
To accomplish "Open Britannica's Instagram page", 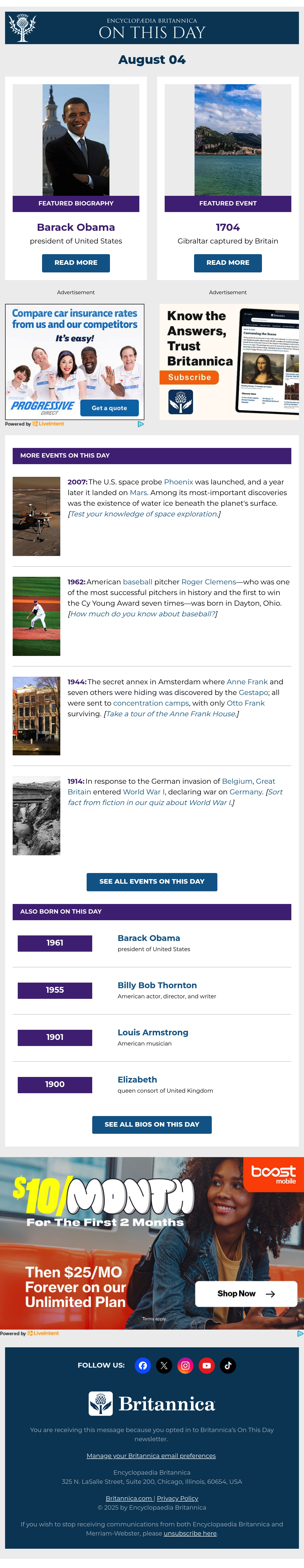I will pyautogui.click(x=185, y=1365).
